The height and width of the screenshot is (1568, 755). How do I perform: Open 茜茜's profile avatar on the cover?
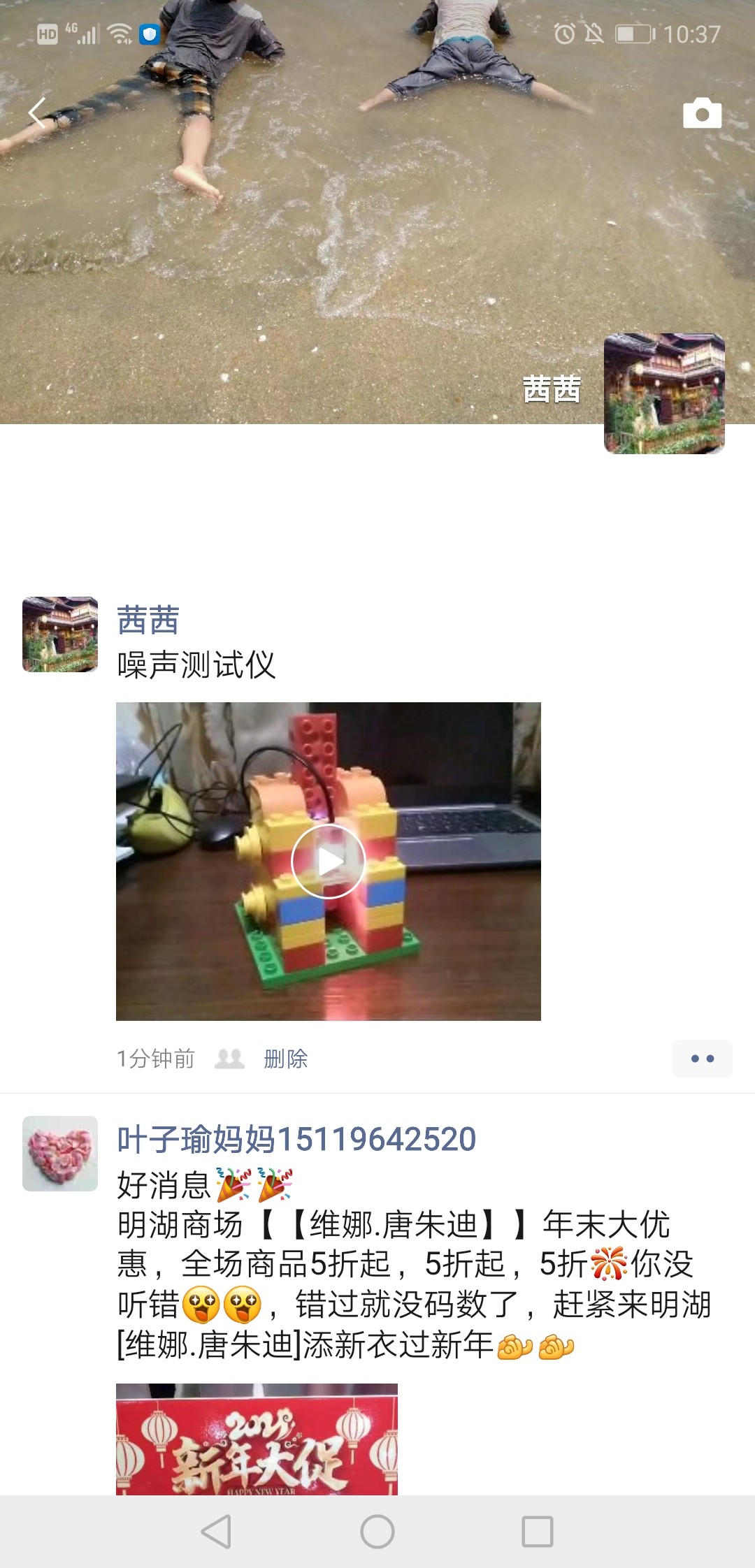click(664, 393)
